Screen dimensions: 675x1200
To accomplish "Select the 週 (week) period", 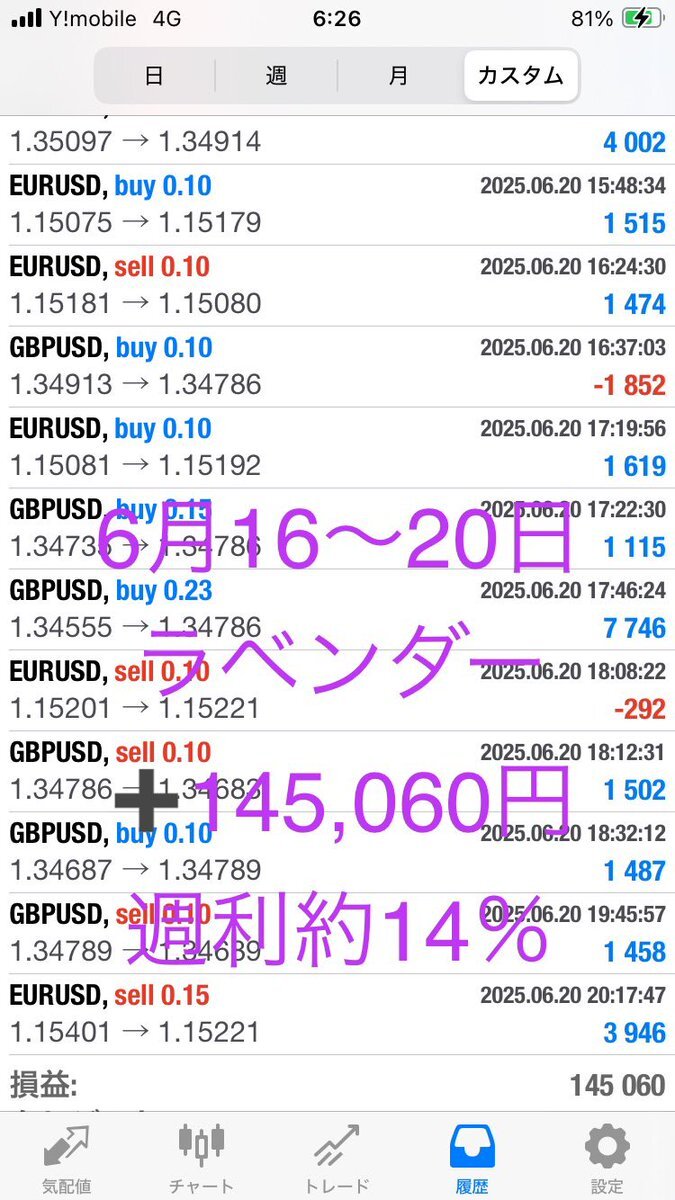I will 276,76.
